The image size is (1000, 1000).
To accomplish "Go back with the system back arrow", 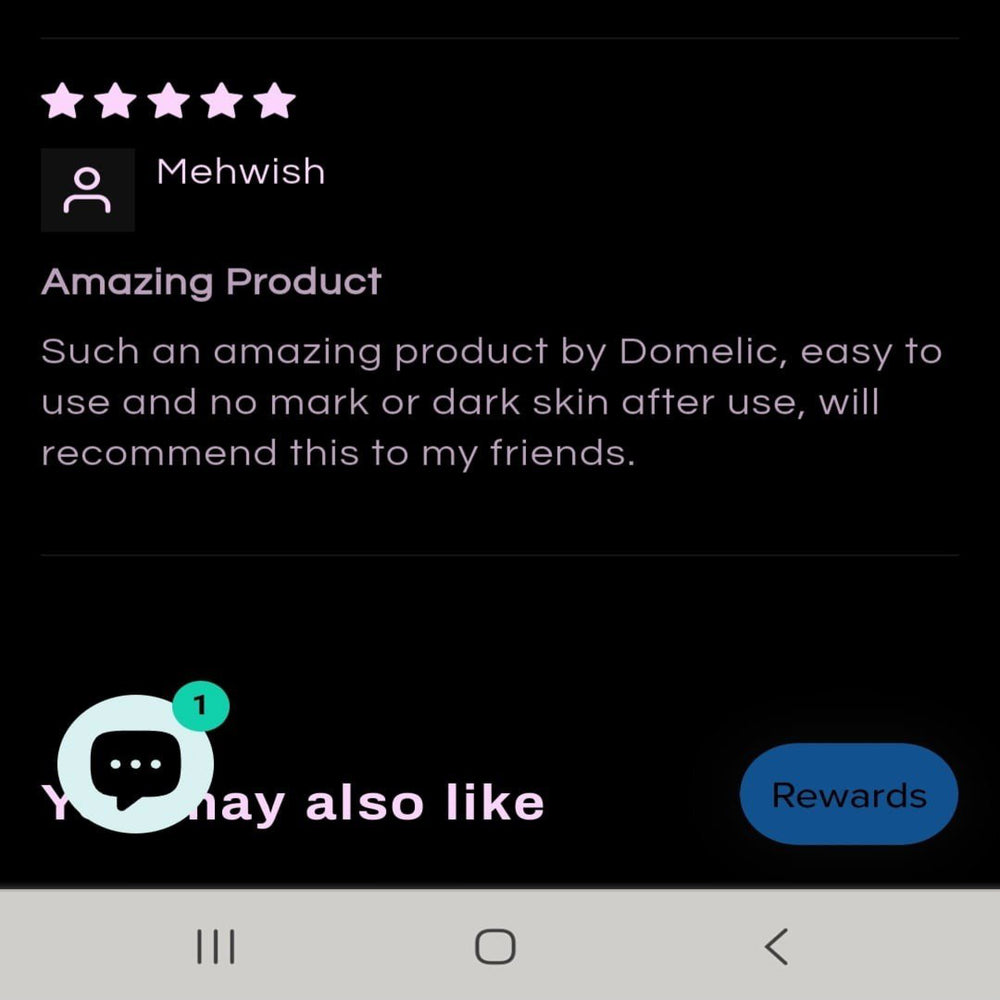I will click(x=776, y=946).
